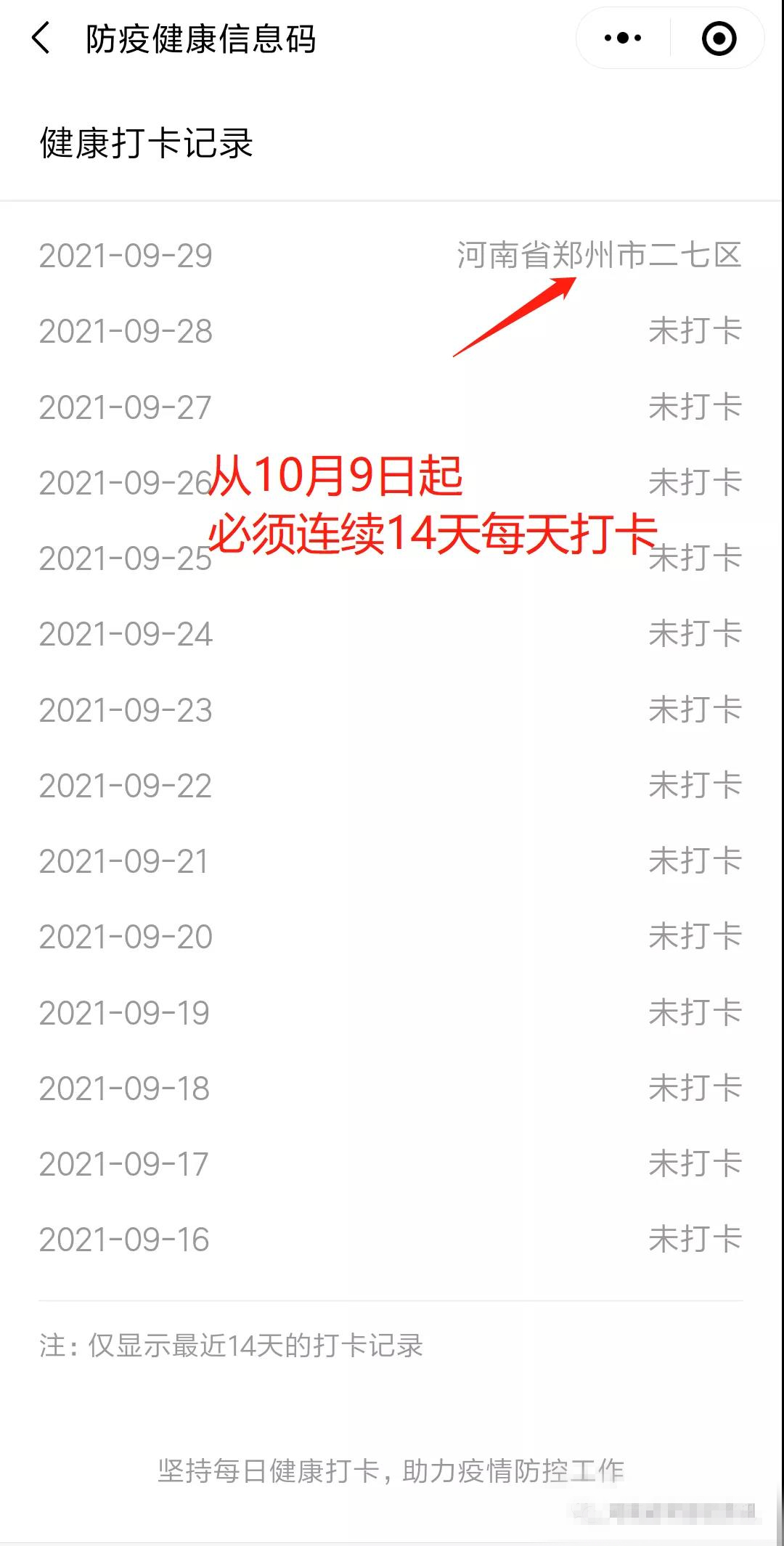Go back from 防疫健康信息码 page
784x1546 pixels.
click(41, 38)
